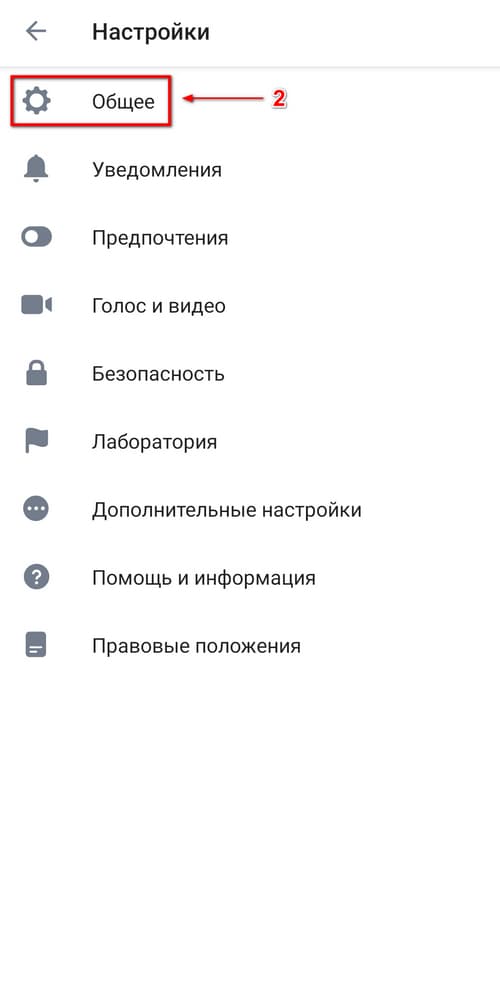Open the Лаборатория section
Image resolution: width=500 pixels, height=1000 pixels.
point(250,442)
